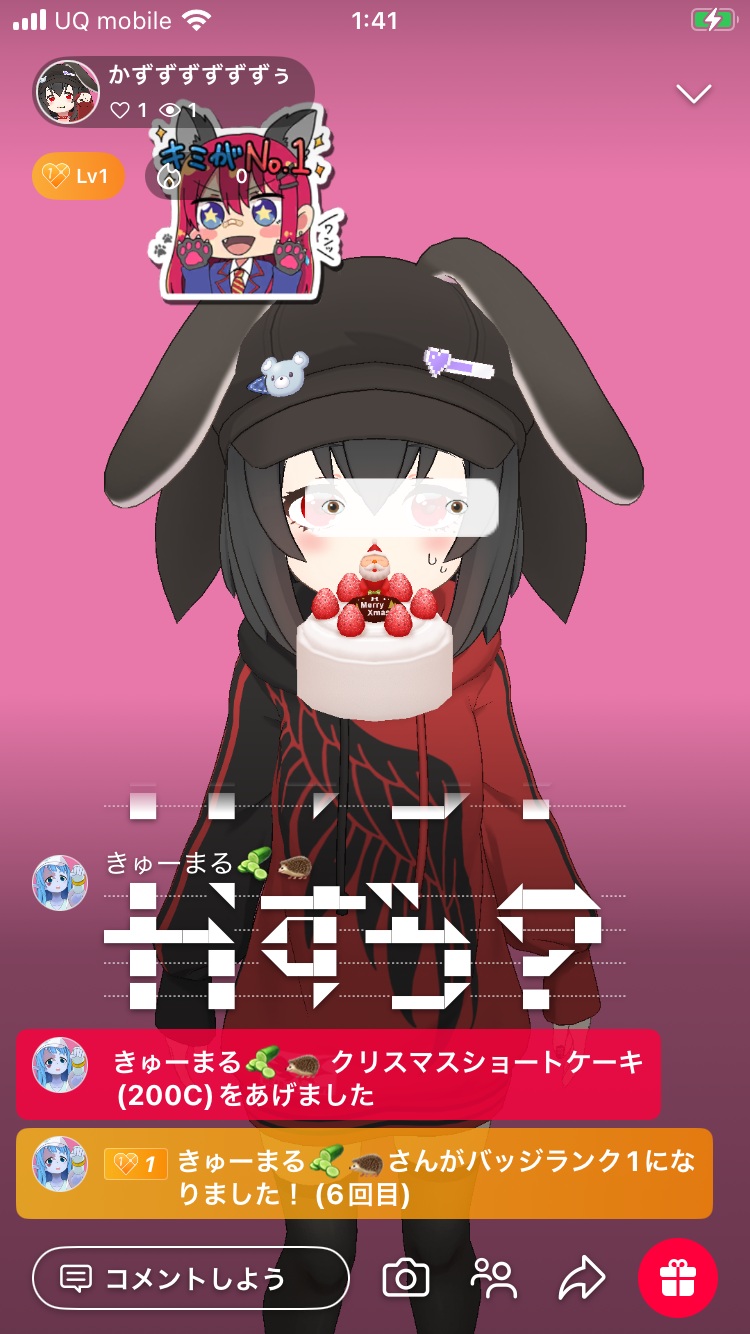750x1334 pixels.
Task: Take a screenshot with the camera icon
Action: [x=406, y=1278]
